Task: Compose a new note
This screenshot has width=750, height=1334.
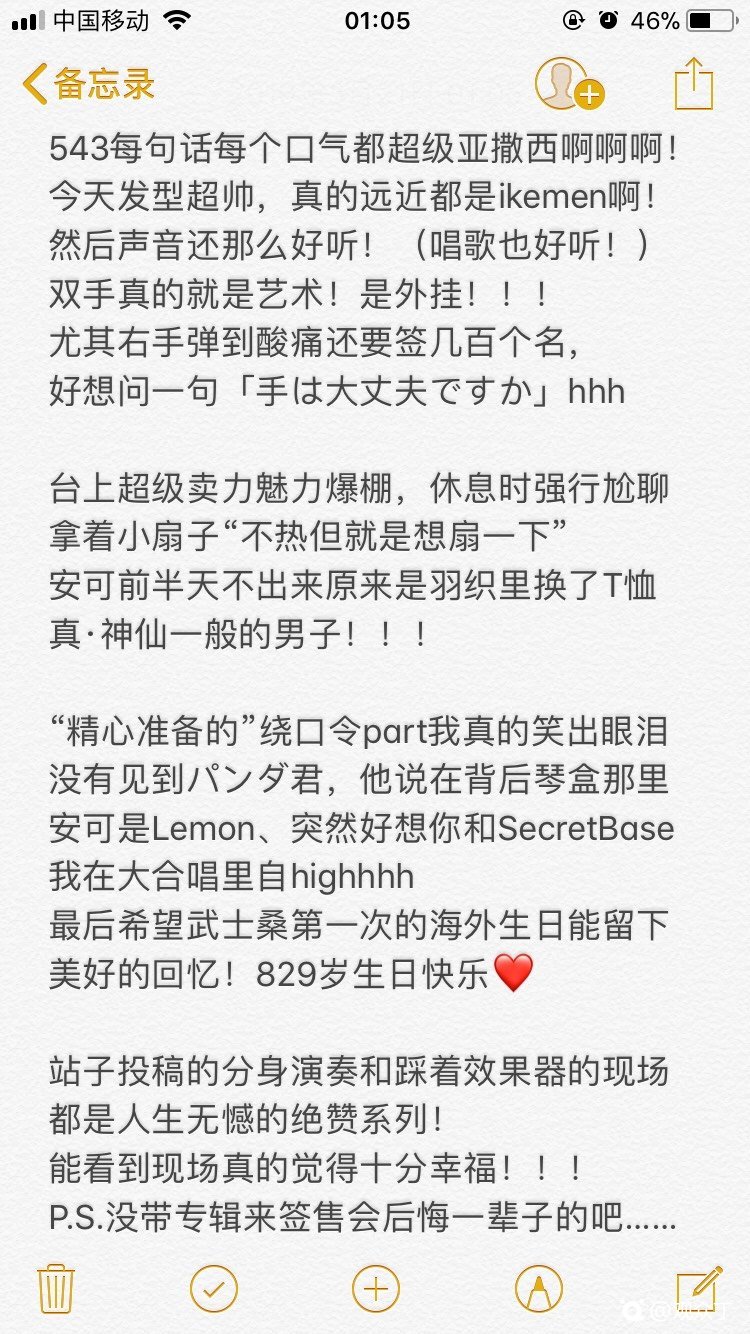Action: click(698, 1288)
